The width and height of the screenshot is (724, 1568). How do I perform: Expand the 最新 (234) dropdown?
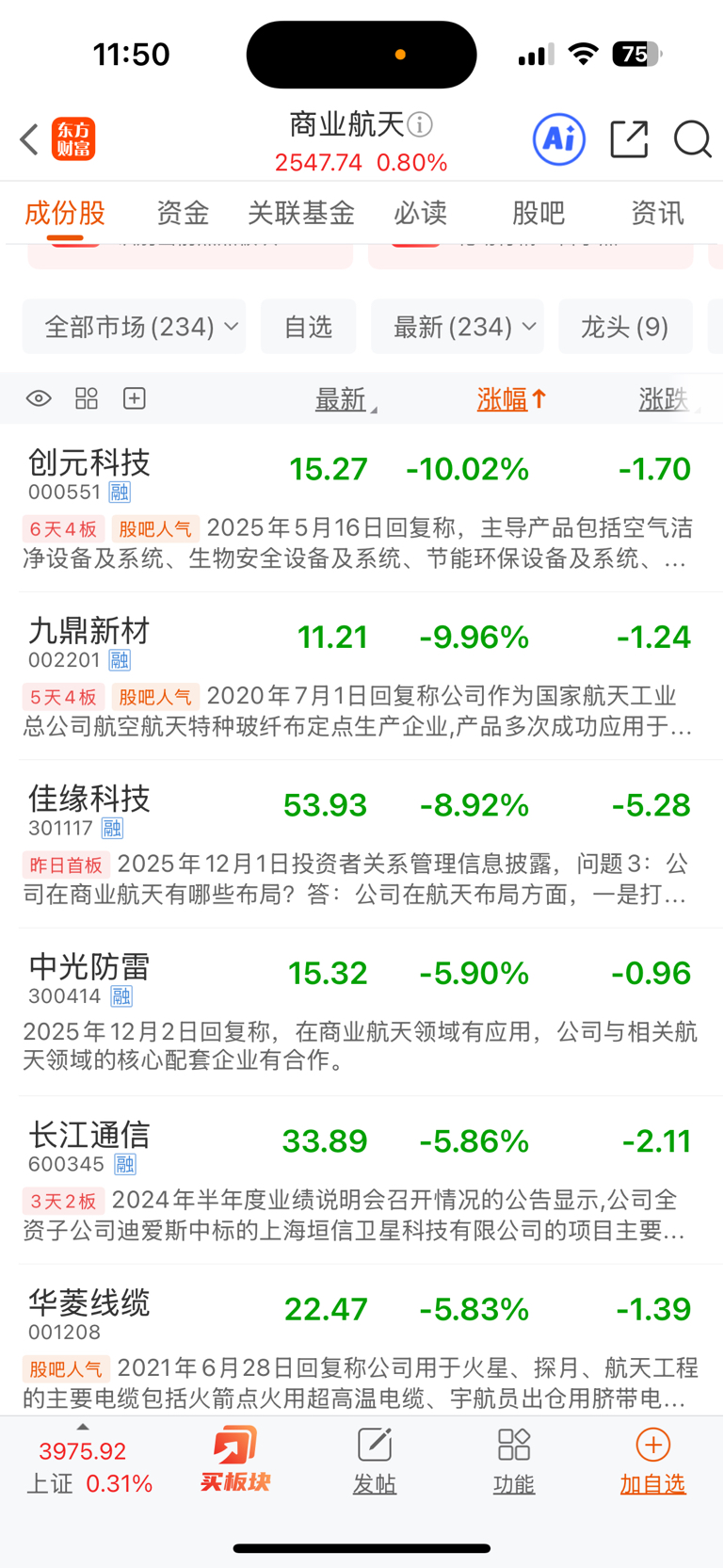click(x=457, y=327)
